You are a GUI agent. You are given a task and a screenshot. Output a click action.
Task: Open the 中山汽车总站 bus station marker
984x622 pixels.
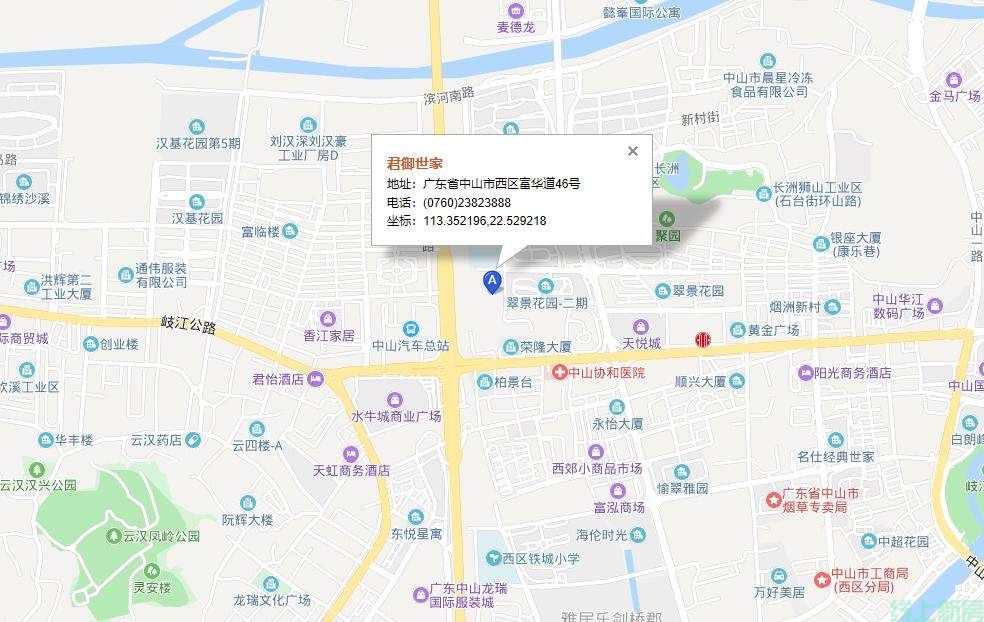(410, 329)
